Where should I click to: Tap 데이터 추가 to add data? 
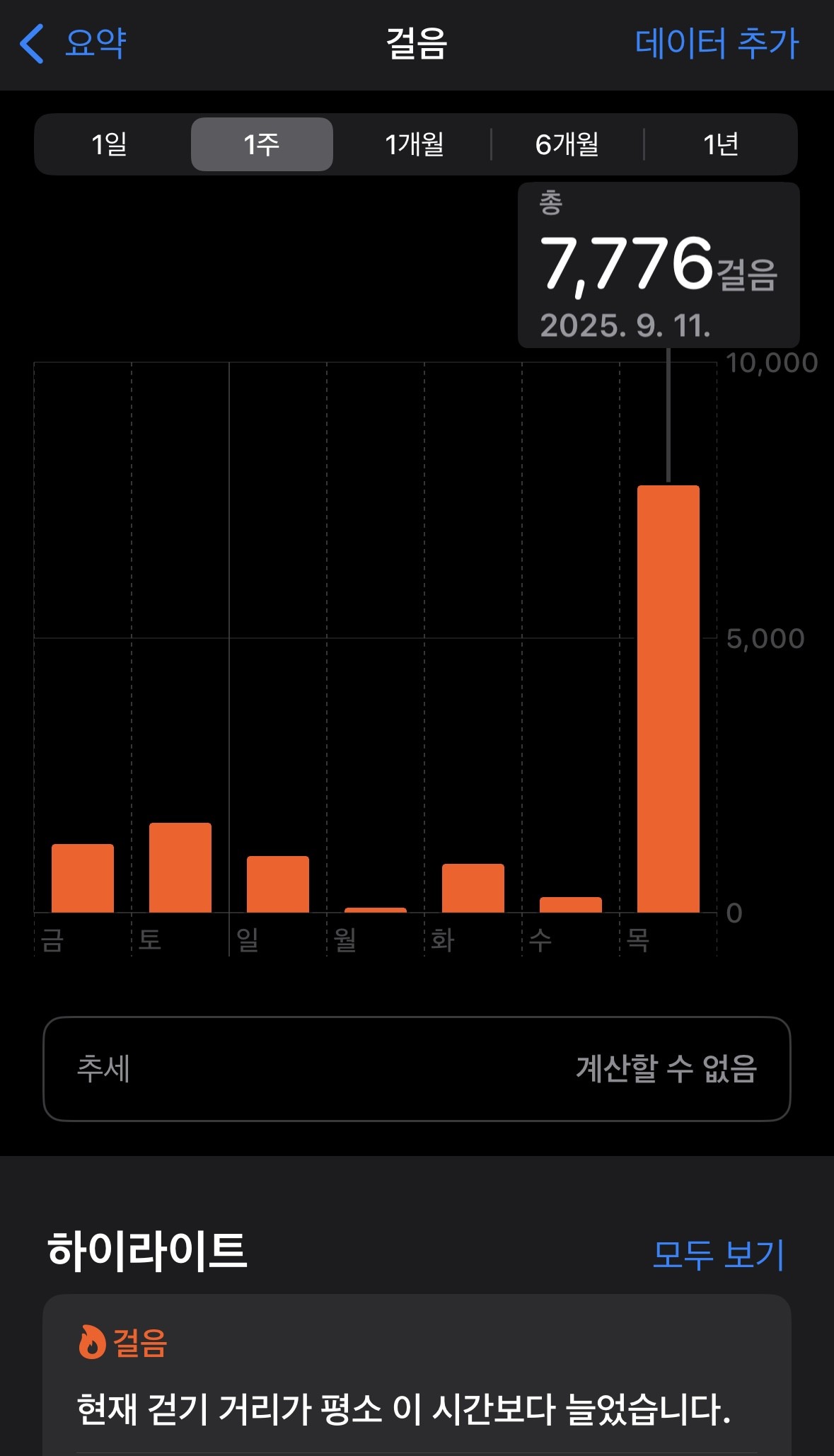point(717,43)
